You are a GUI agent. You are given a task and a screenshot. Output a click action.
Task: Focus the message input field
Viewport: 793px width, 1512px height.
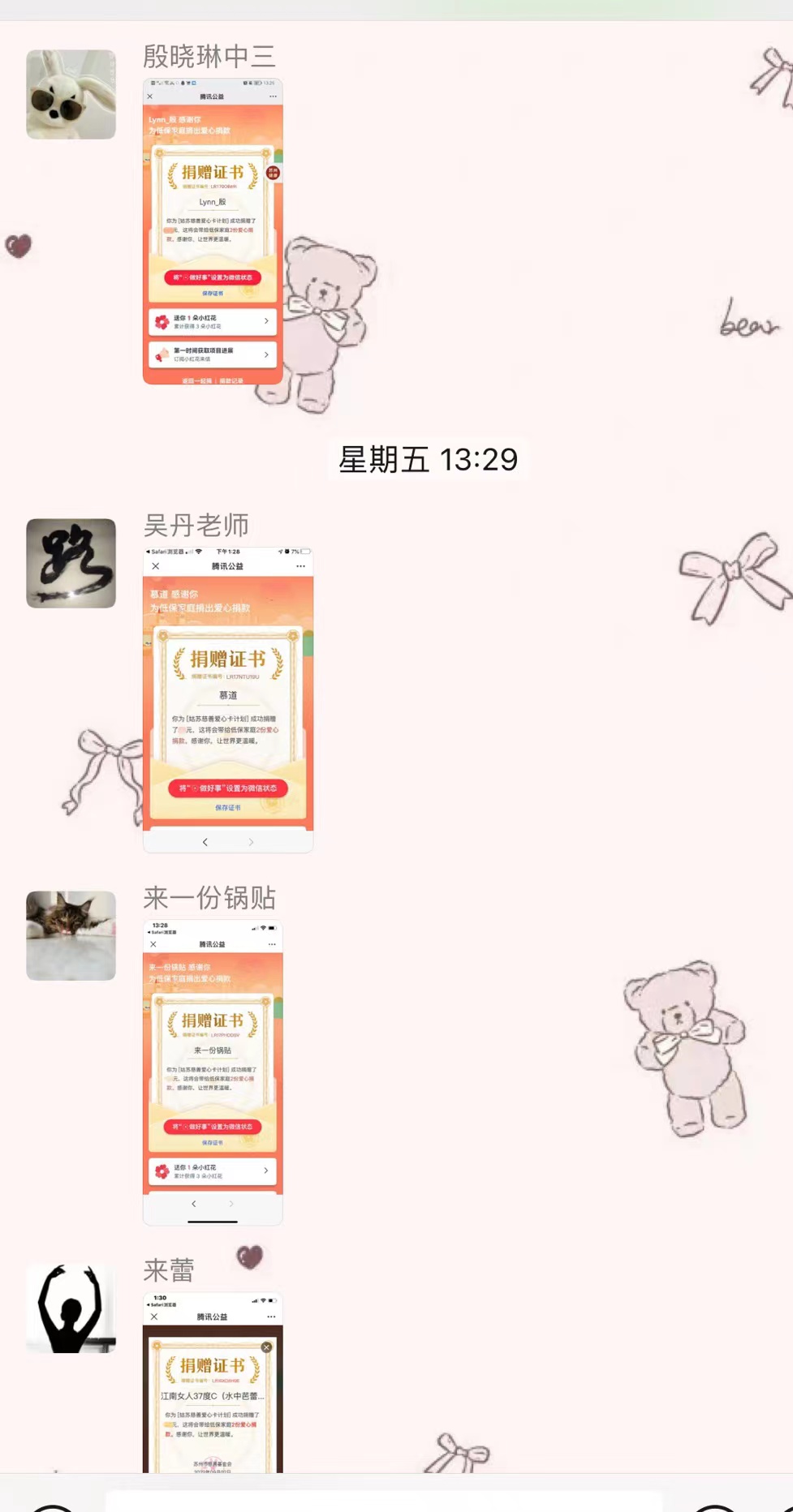coord(383,1501)
